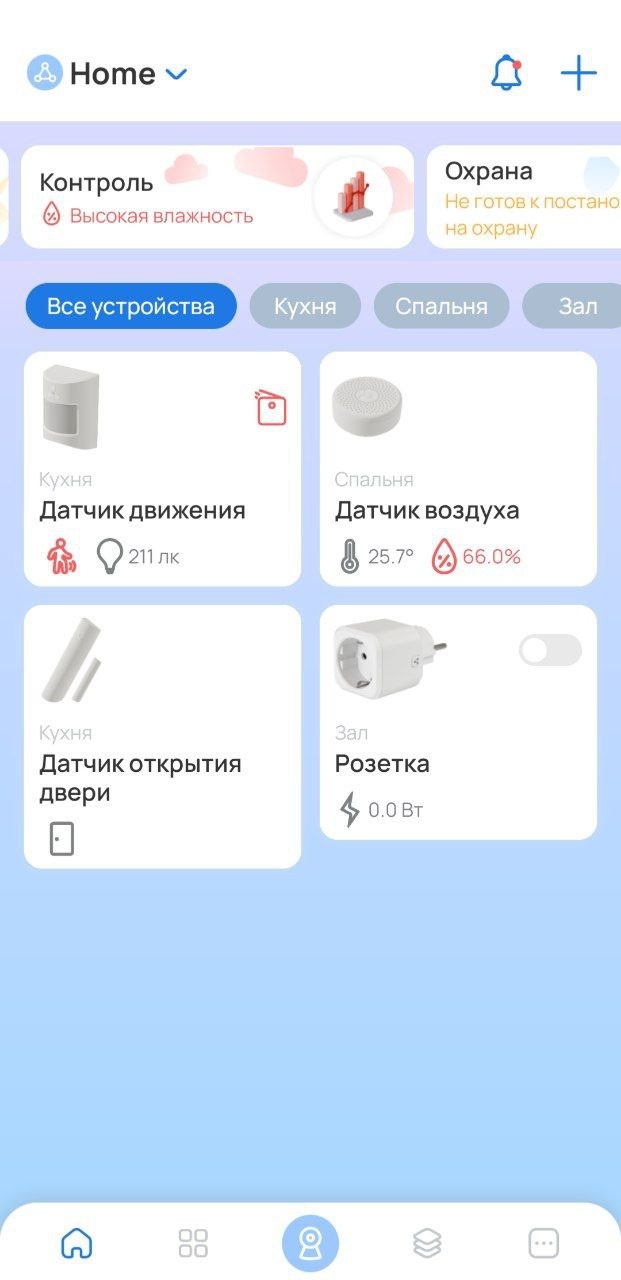Open the Датчик движения device card
The image size is (621, 1280).
(162, 468)
